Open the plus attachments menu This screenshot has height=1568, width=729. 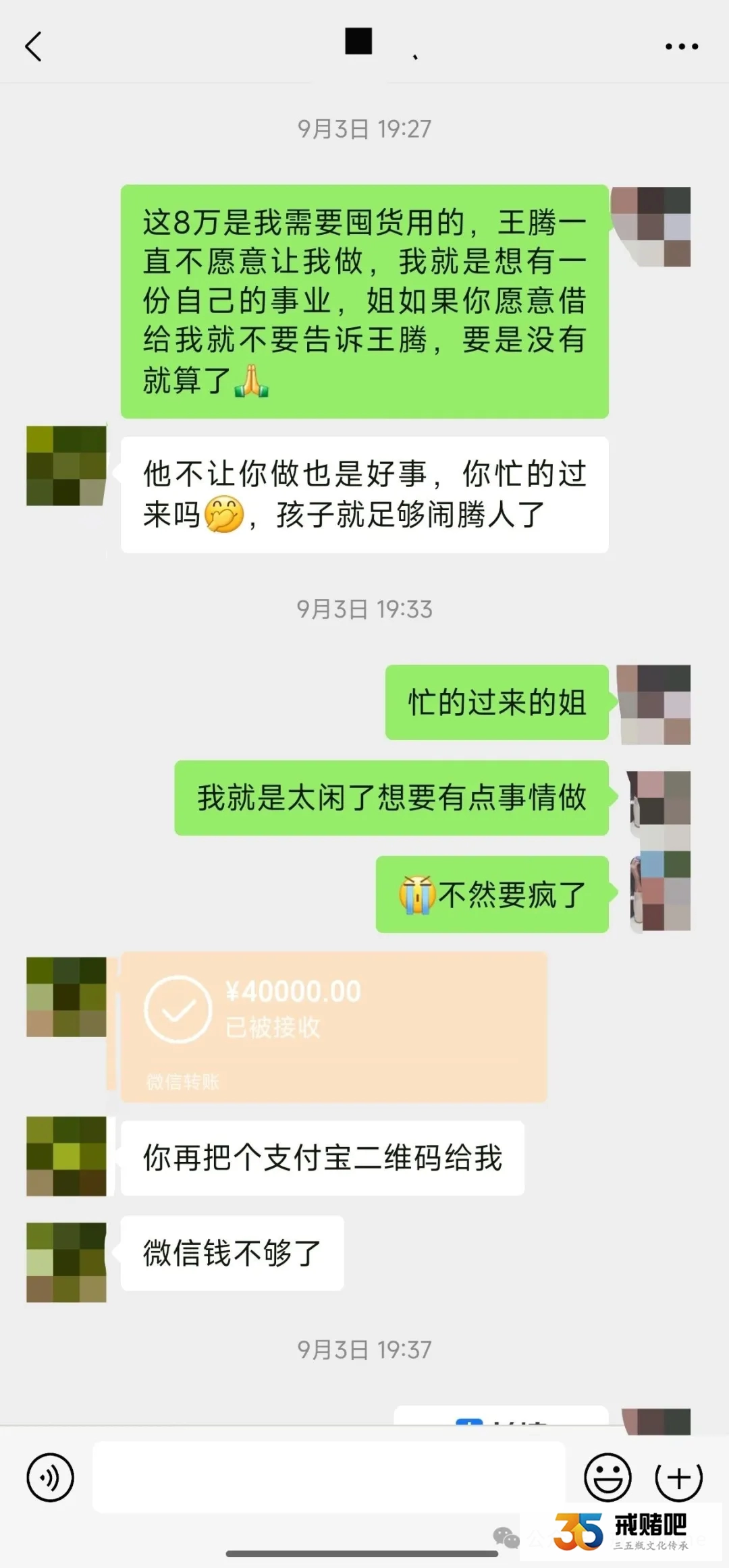[678, 1478]
